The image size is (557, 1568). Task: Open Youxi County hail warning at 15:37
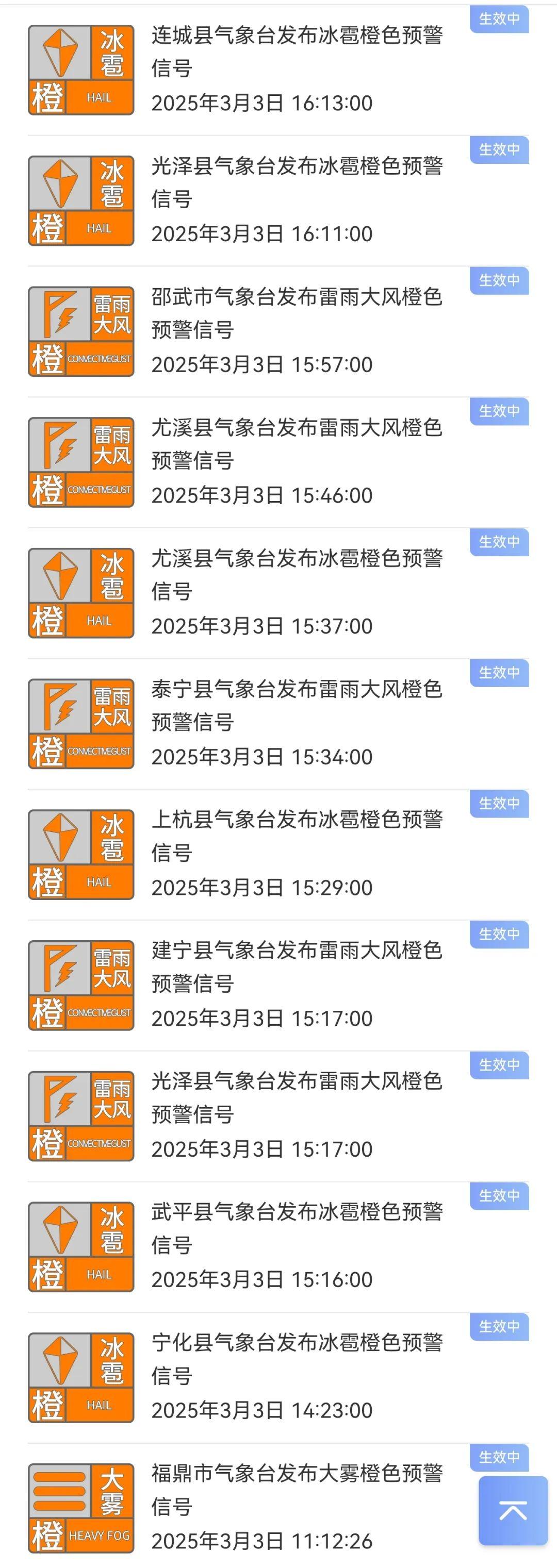[297, 574]
